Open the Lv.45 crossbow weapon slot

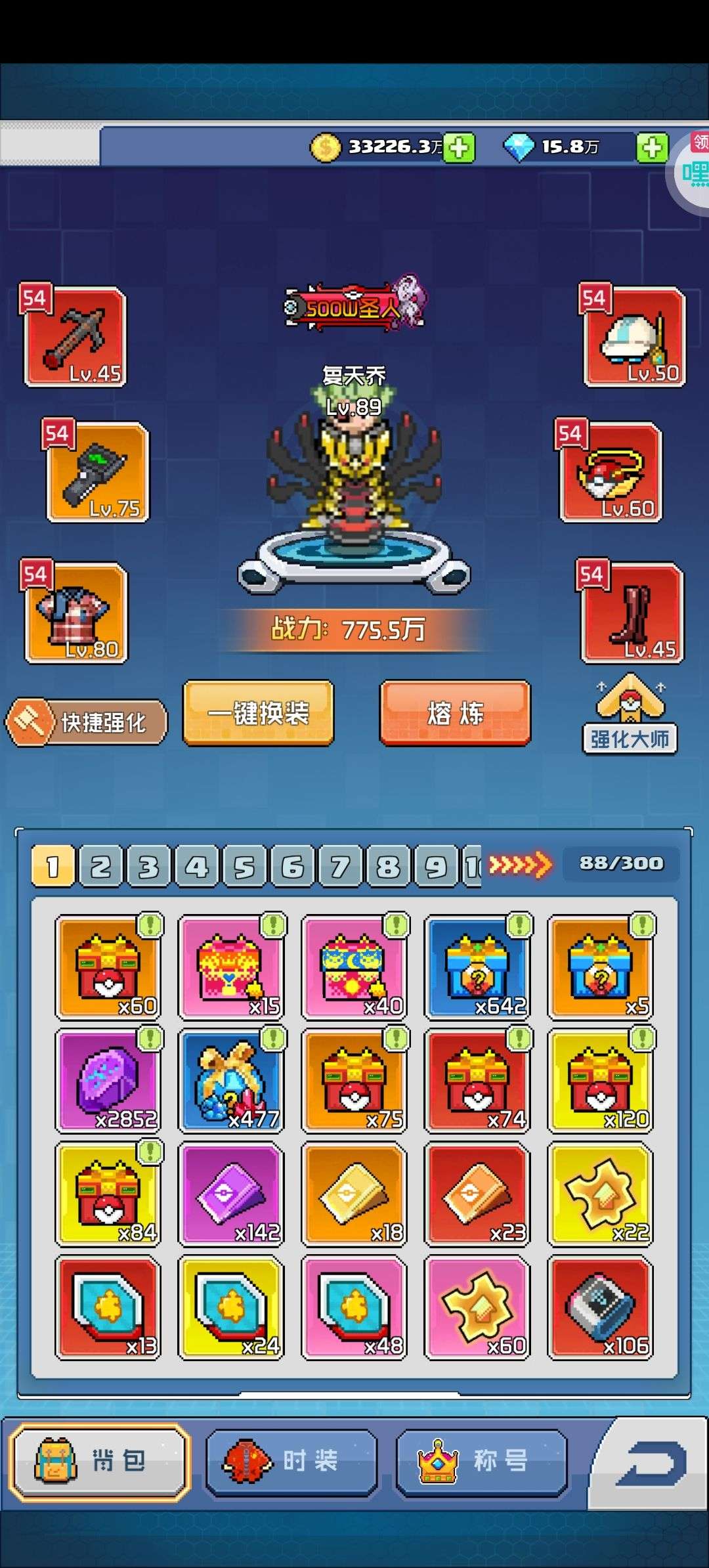75,337
